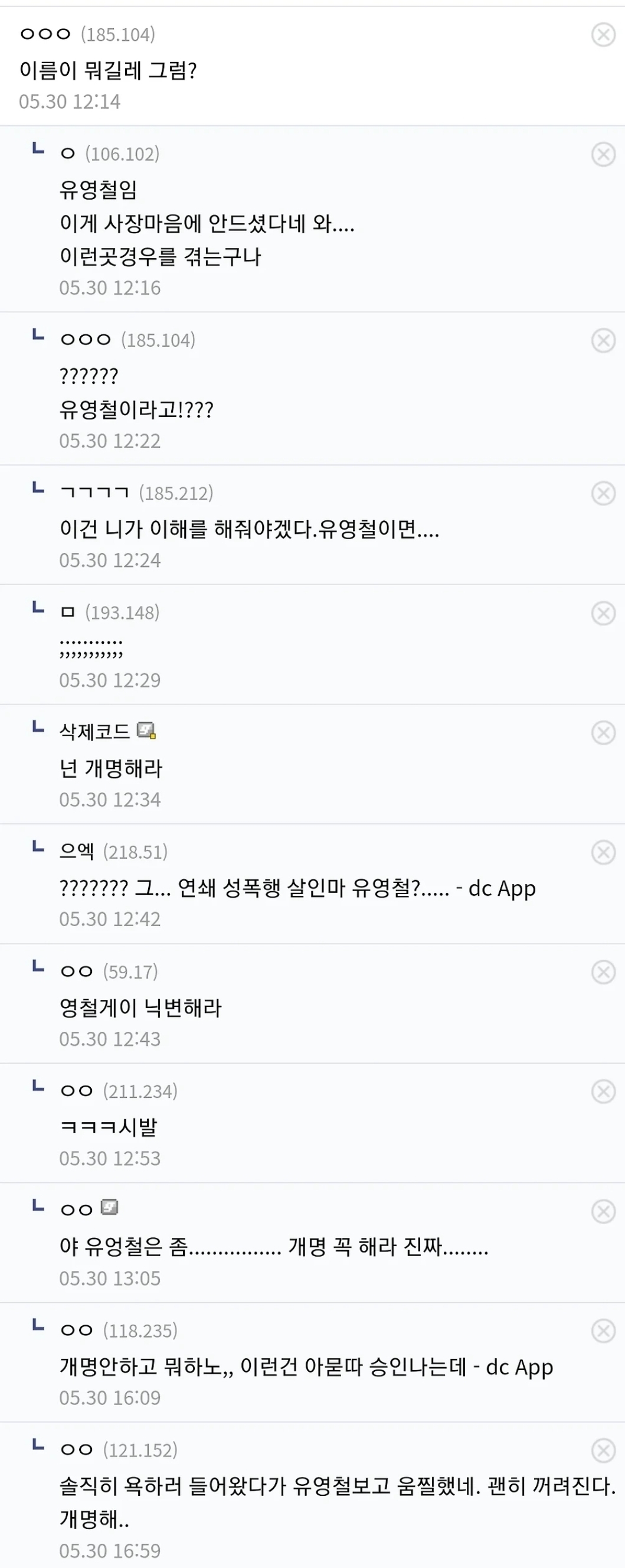The image size is (625, 1568).
Task: Remove the 12:53 reply from ㅇㅇ (211.234)
Action: click(x=603, y=1091)
